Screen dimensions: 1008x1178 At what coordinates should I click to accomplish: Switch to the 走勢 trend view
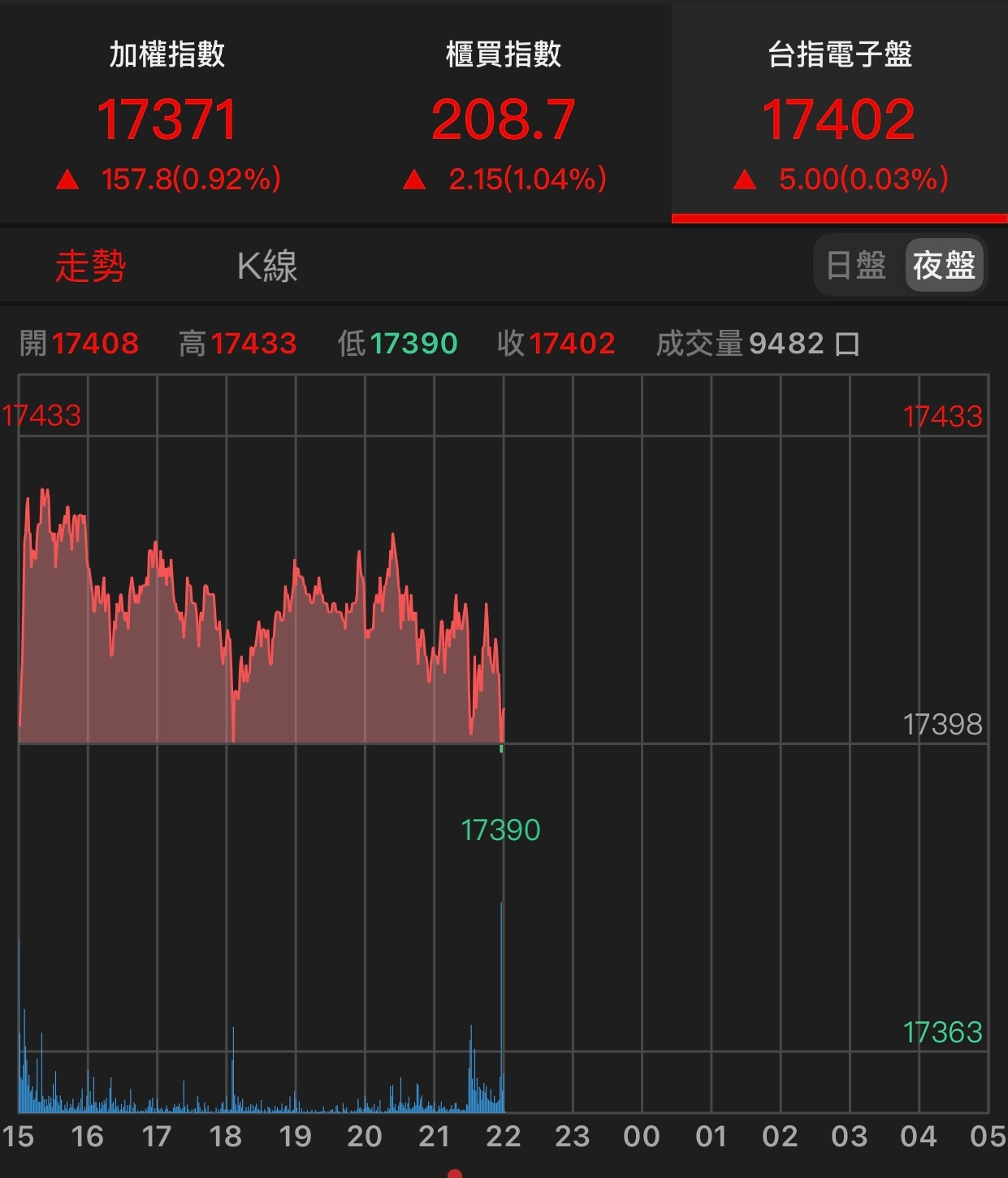[x=90, y=266]
